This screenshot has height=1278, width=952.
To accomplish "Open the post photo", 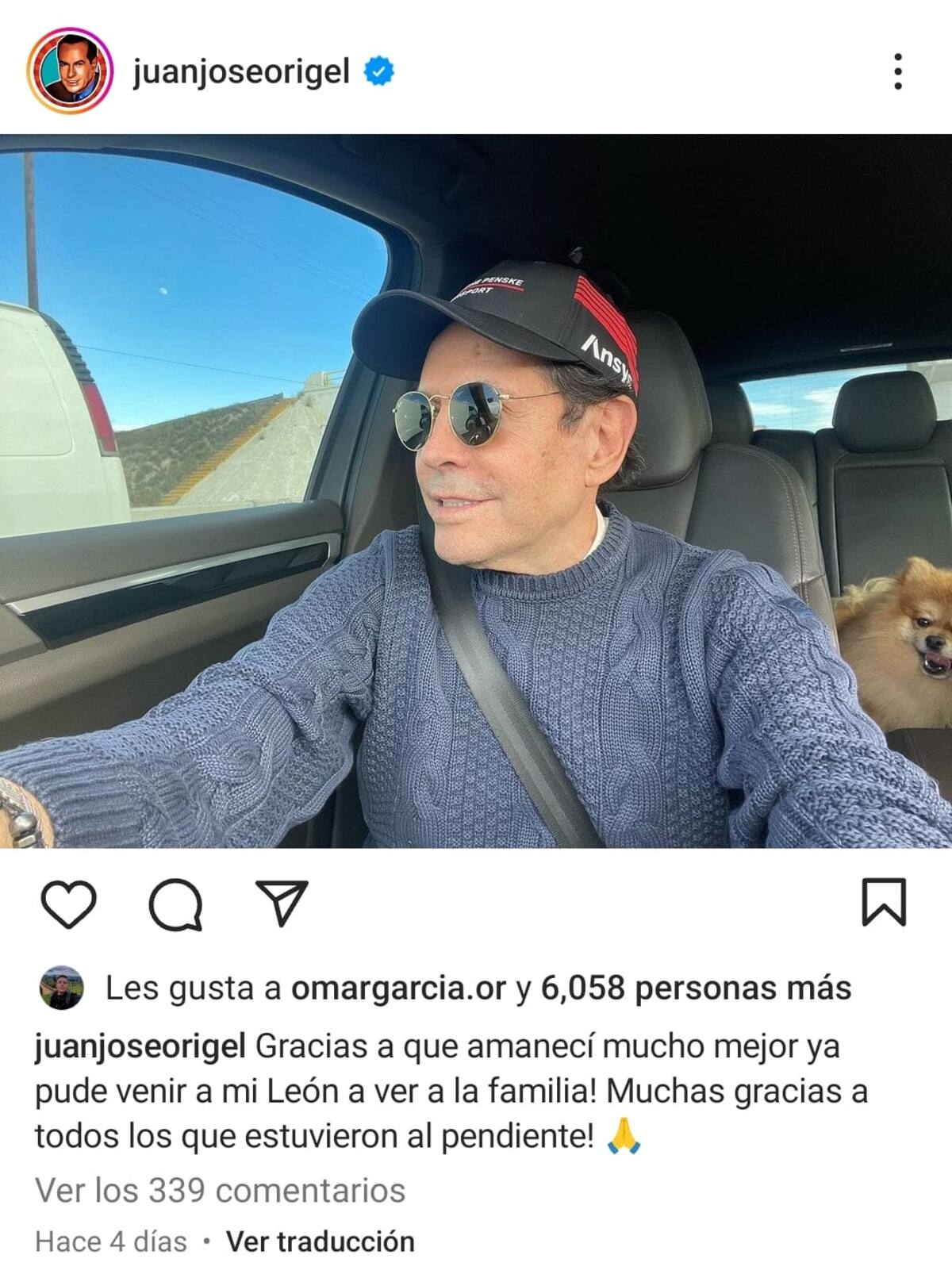I will (x=476, y=492).
